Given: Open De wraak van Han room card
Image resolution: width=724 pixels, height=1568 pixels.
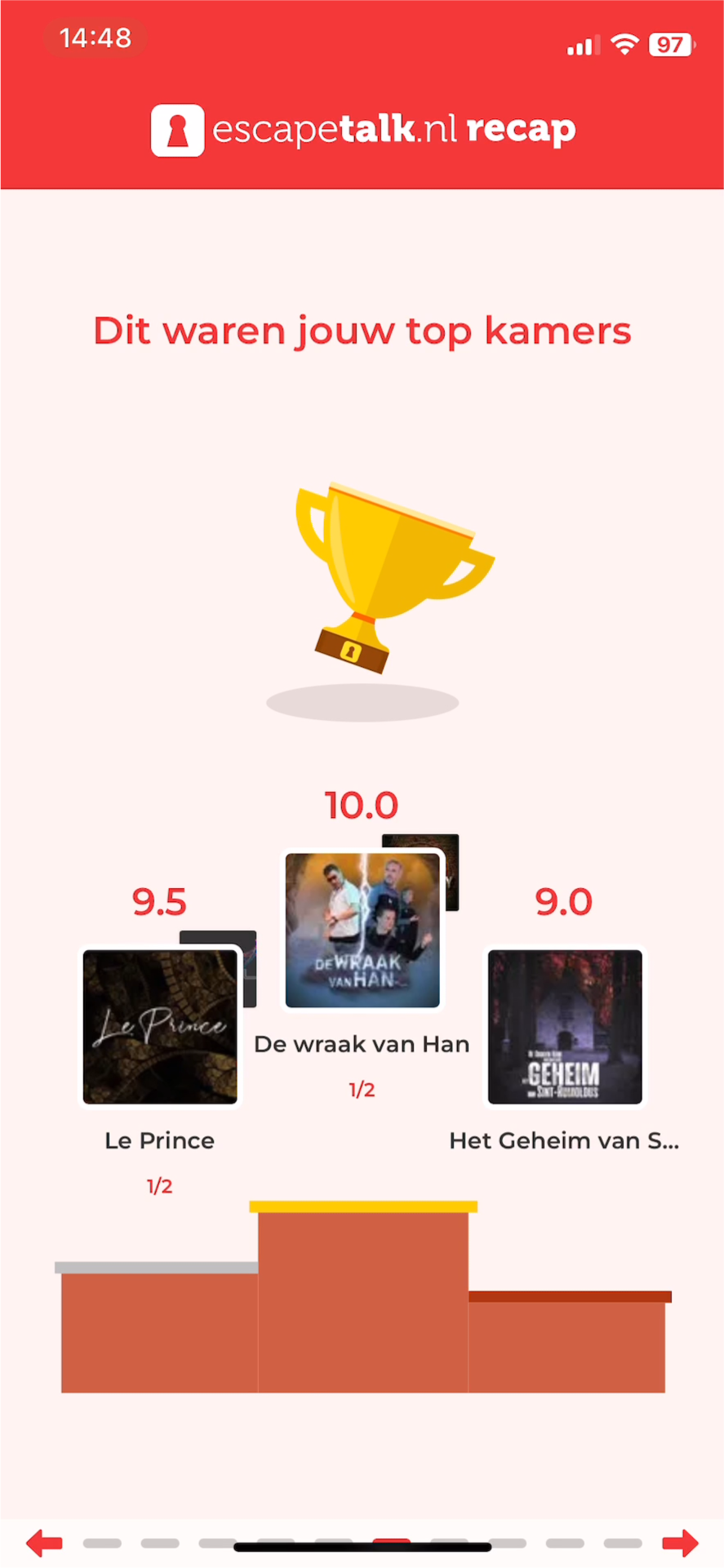Looking at the screenshot, I should point(362,931).
